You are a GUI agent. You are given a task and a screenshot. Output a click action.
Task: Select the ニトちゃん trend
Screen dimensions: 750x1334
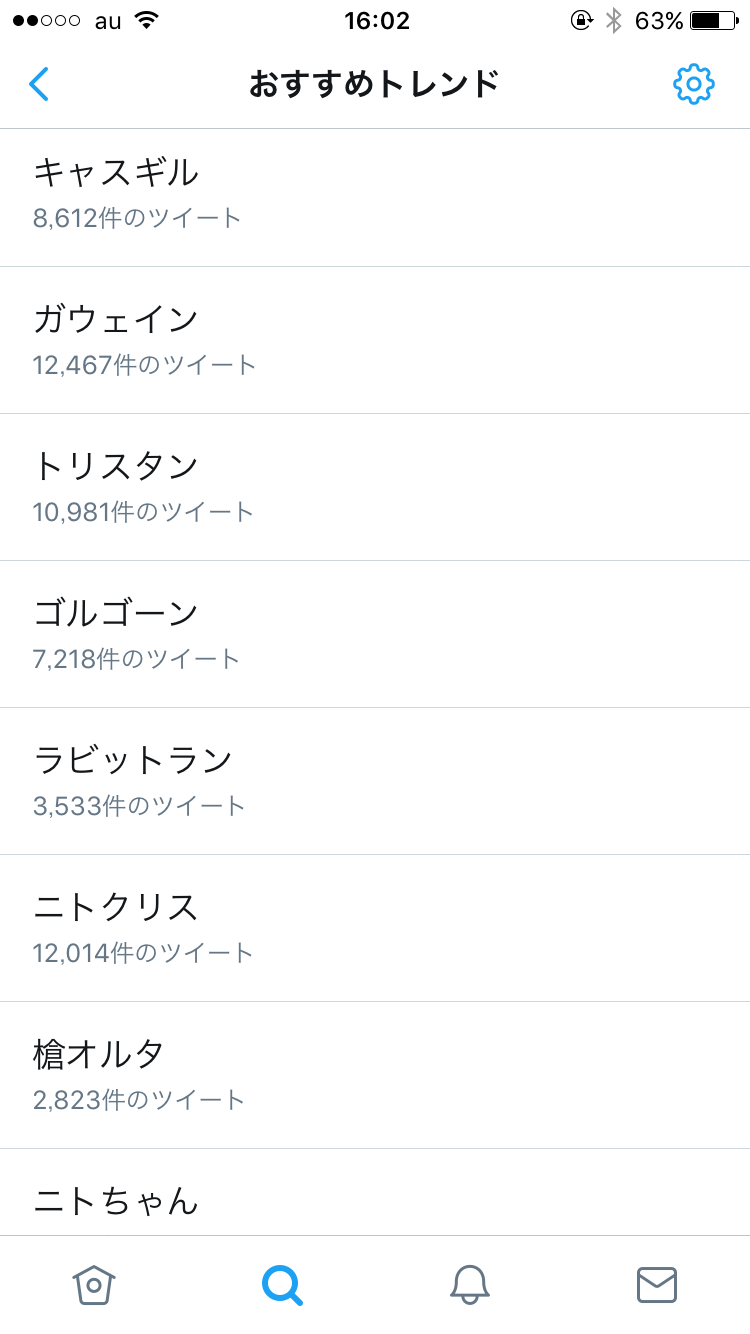pos(375,1199)
